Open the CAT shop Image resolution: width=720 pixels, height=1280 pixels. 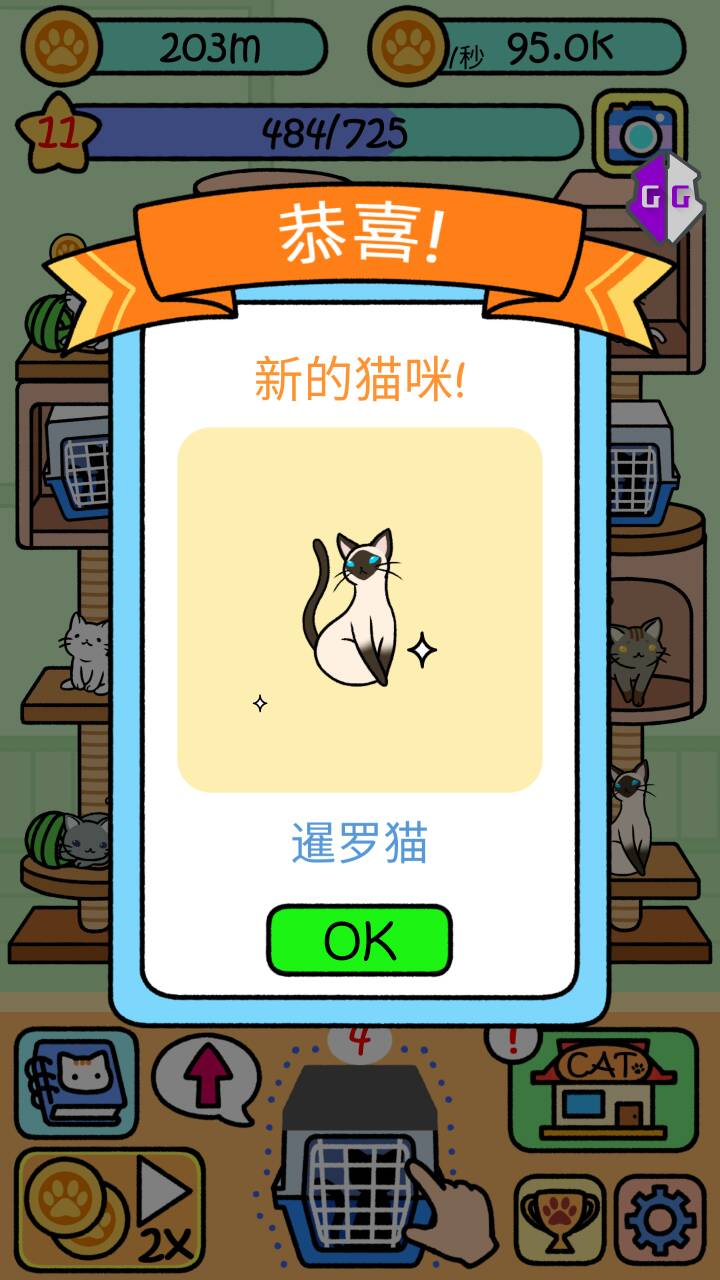603,1088
